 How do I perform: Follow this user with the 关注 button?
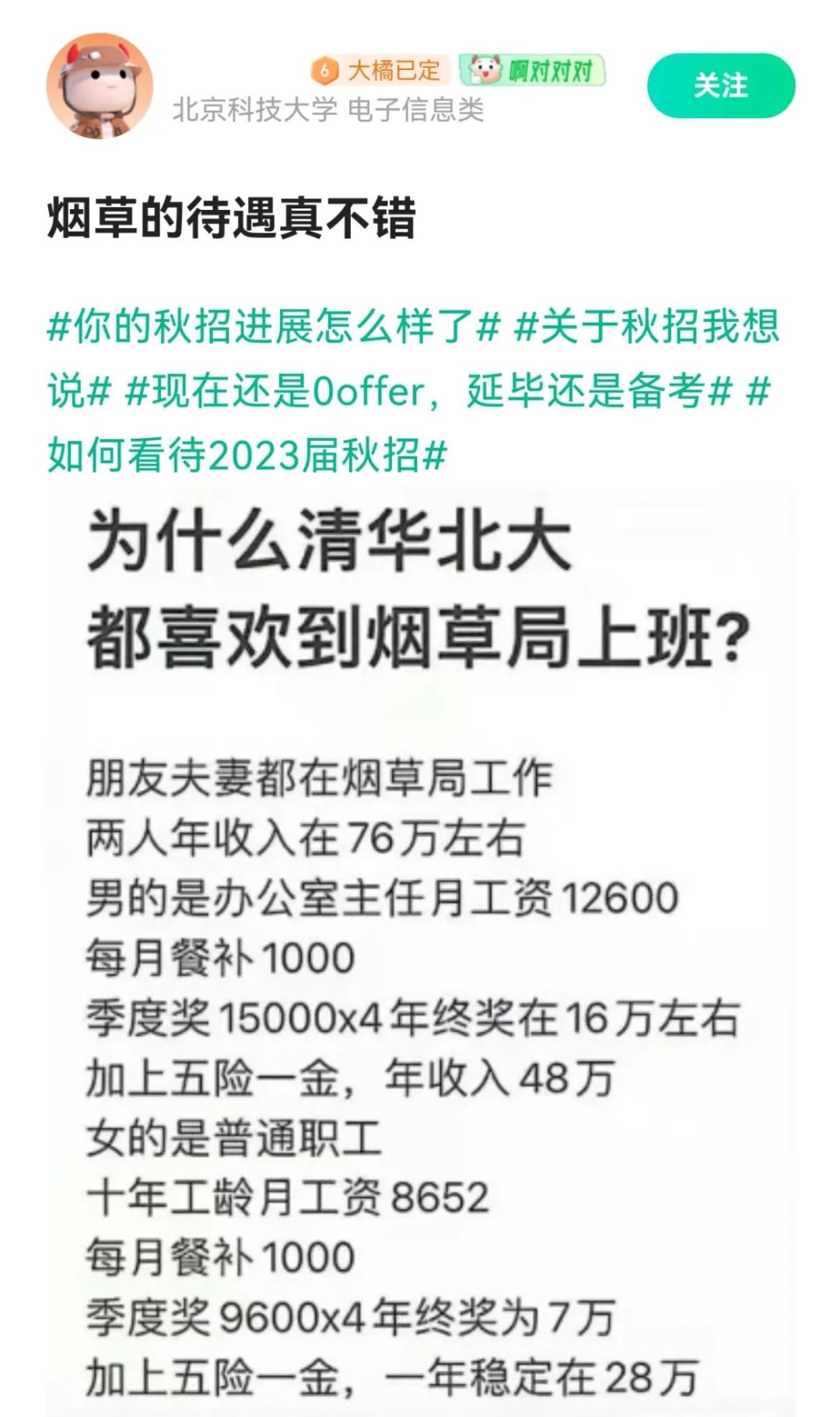pyautogui.click(x=720, y=86)
